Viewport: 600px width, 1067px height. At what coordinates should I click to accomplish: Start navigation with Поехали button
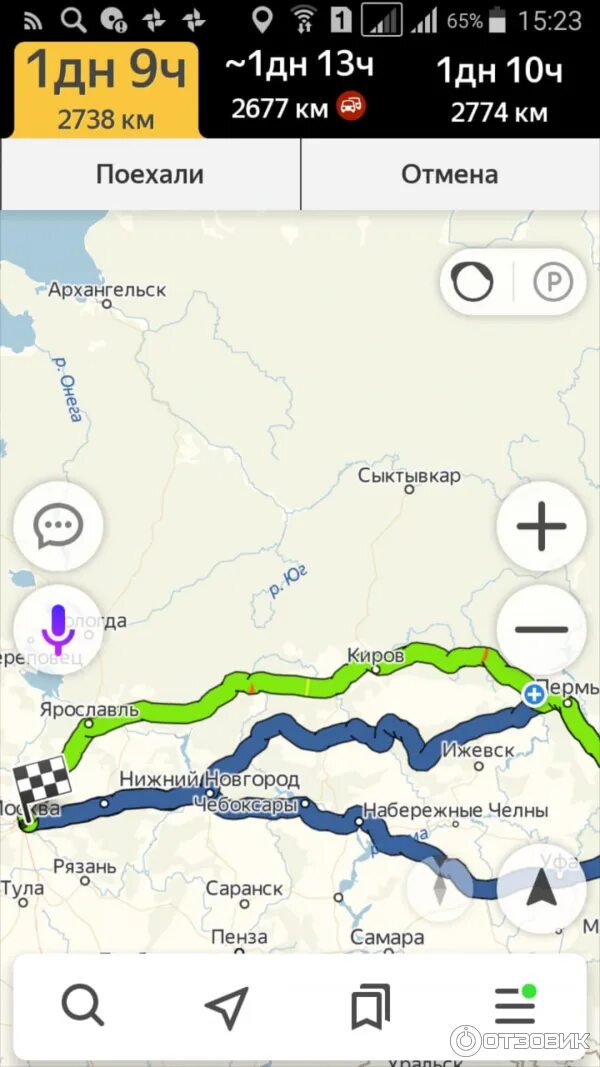[150, 174]
